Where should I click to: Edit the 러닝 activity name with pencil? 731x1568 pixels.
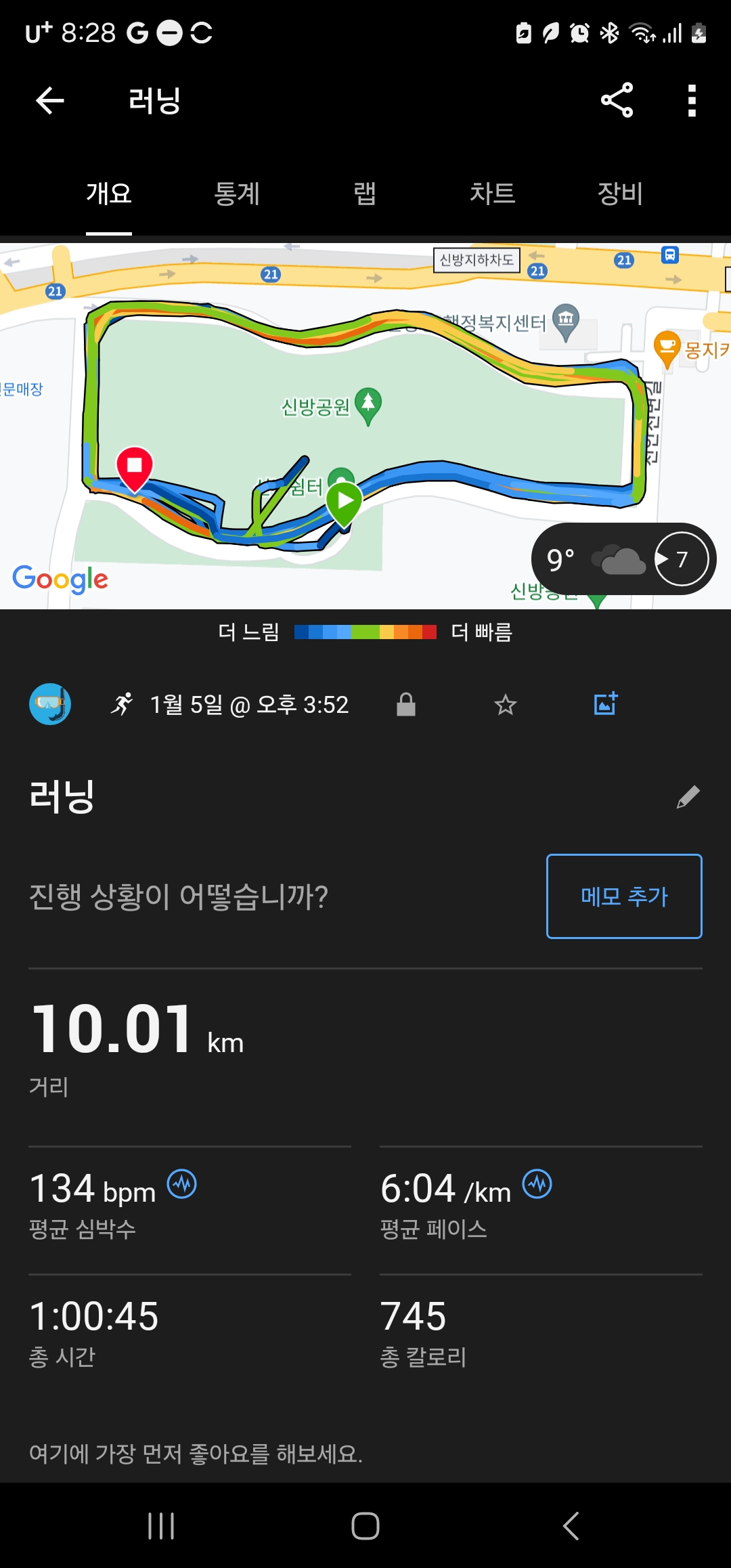[688, 797]
